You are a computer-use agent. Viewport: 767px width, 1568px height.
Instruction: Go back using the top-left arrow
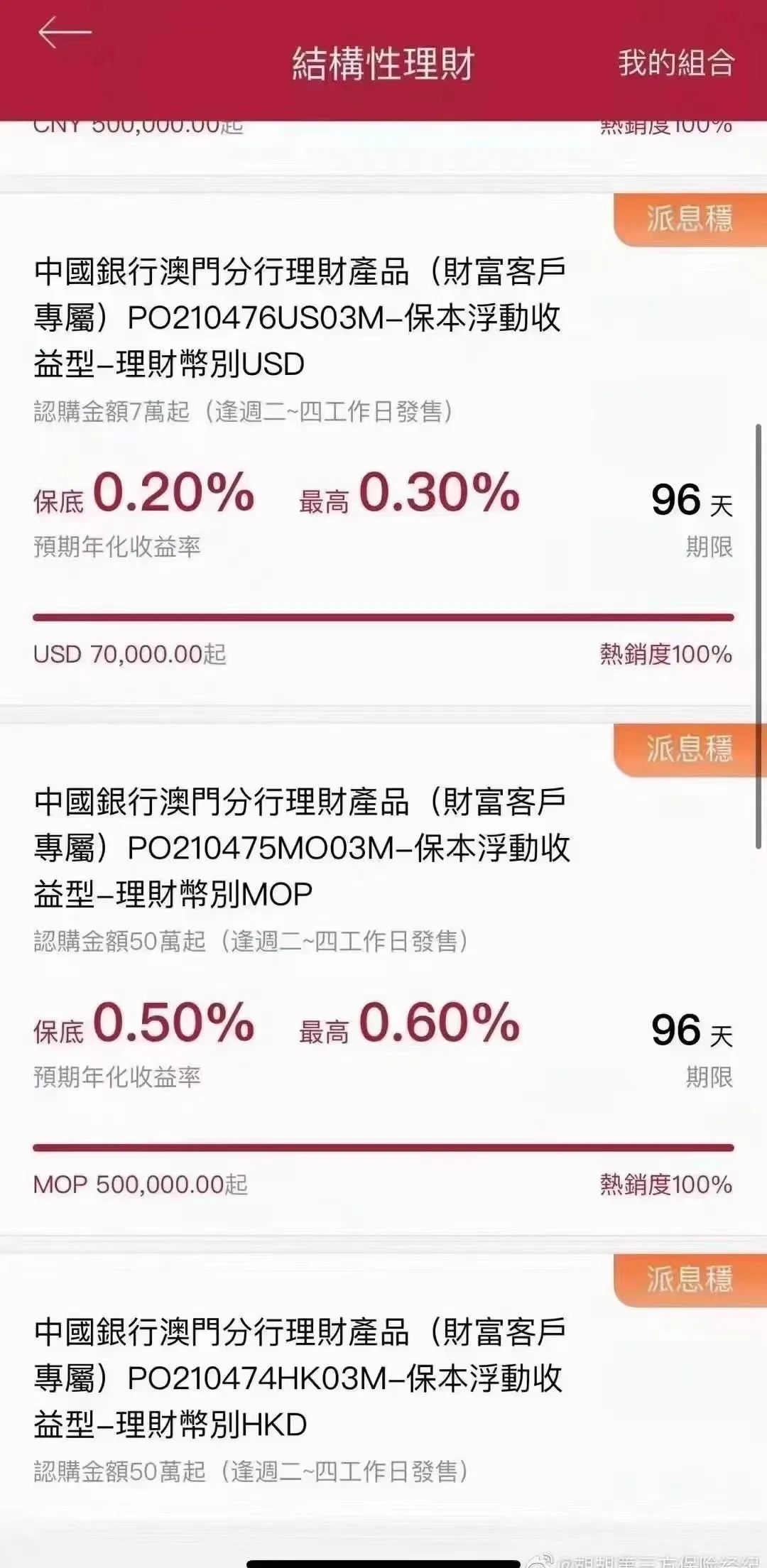click(x=65, y=33)
